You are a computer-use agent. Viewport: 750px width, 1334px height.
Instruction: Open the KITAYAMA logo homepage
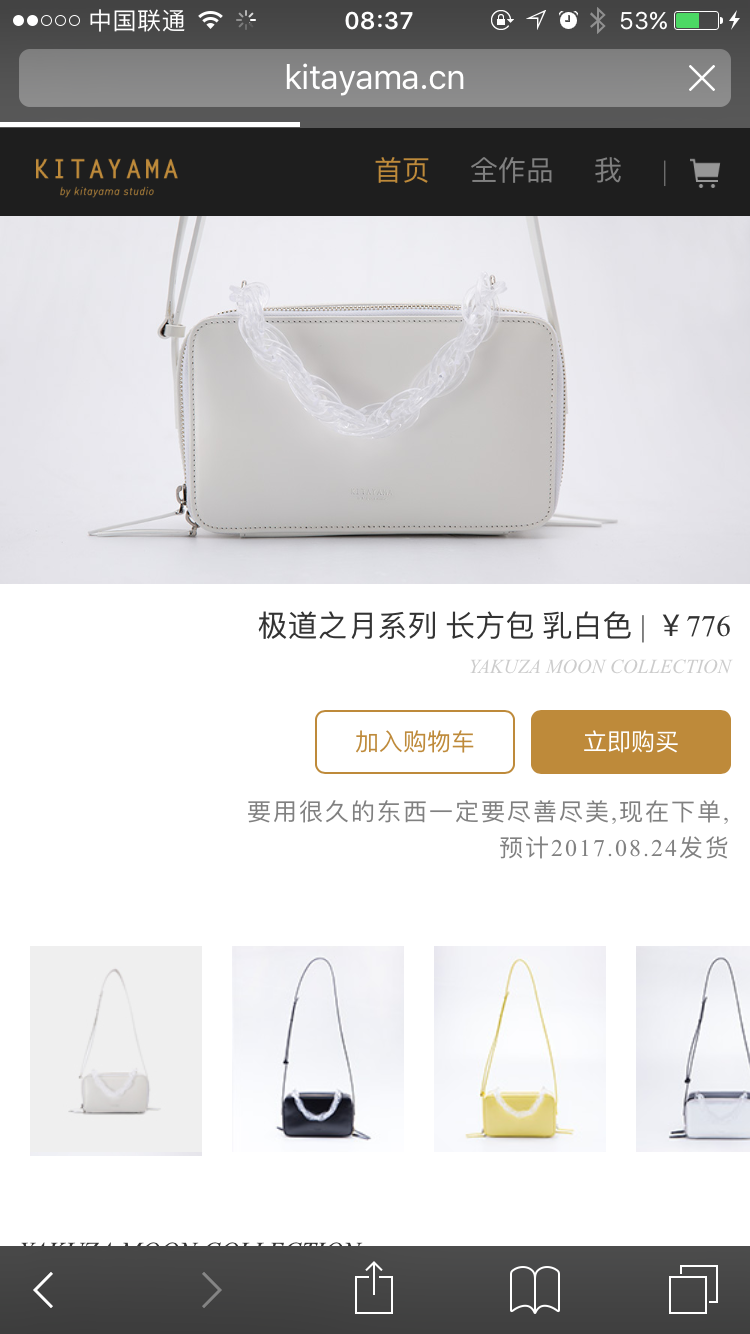[106, 175]
